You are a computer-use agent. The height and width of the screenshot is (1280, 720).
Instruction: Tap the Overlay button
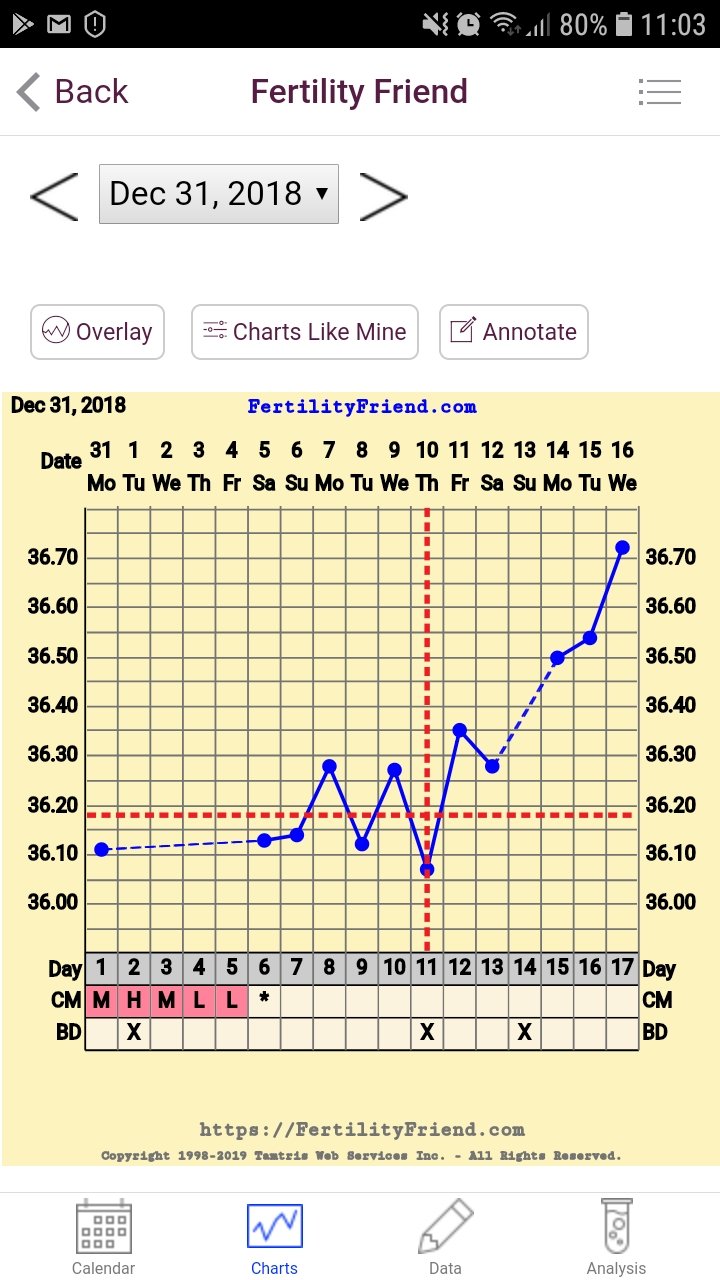click(x=97, y=332)
